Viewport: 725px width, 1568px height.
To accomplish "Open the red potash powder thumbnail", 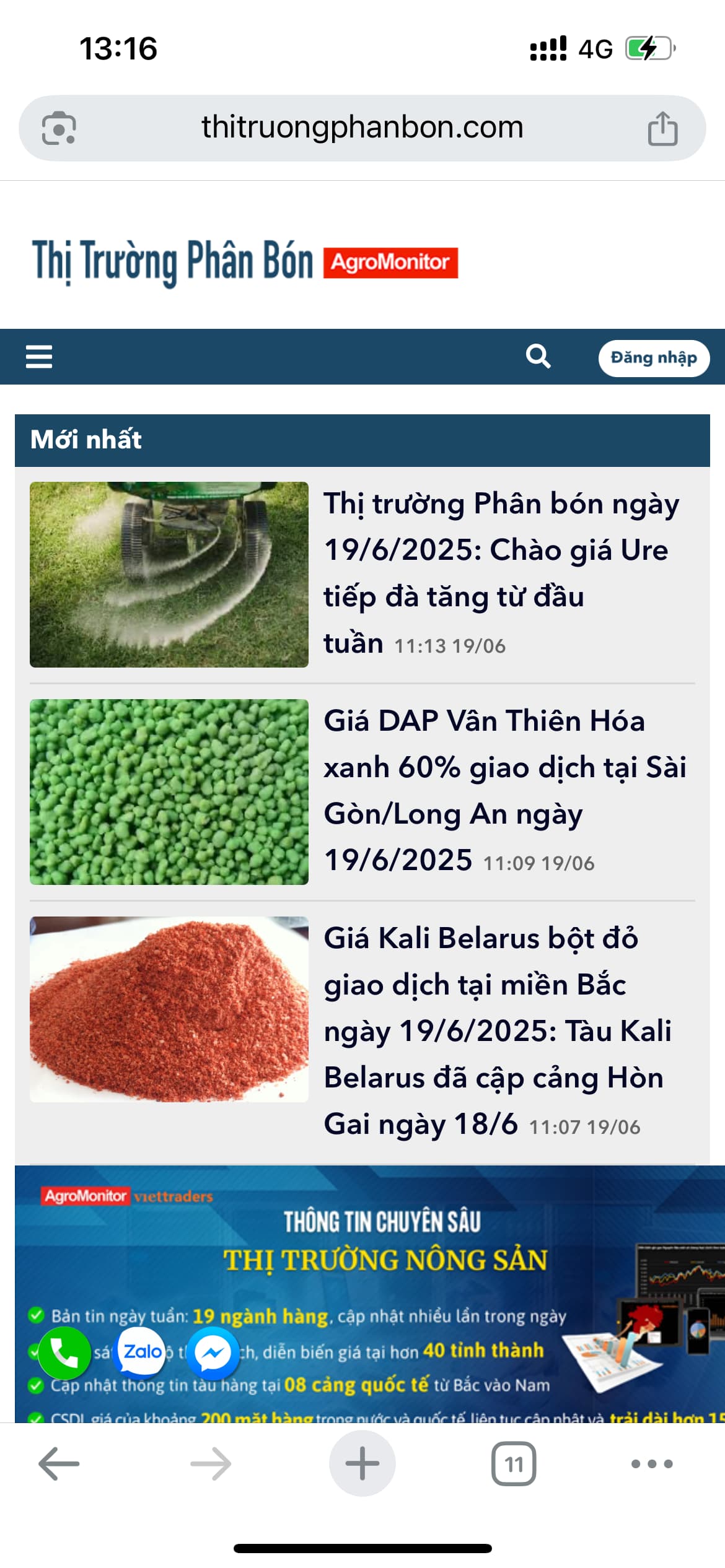I will (x=169, y=1009).
